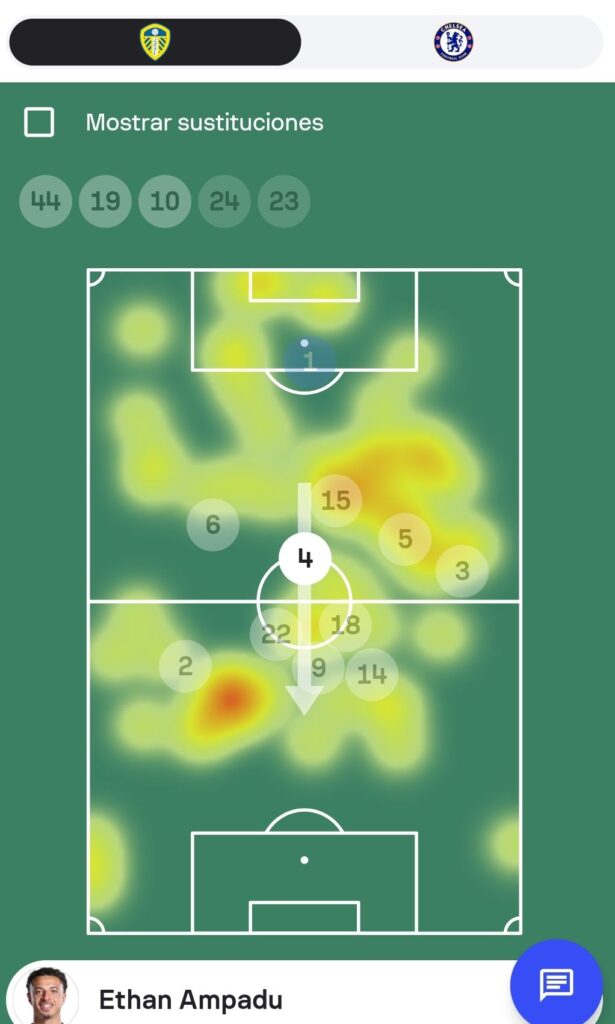Image resolution: width=615 pixels, height=1024 pixels.
Task: Select player number 6 on the pitch
Action: click(213, 525)
